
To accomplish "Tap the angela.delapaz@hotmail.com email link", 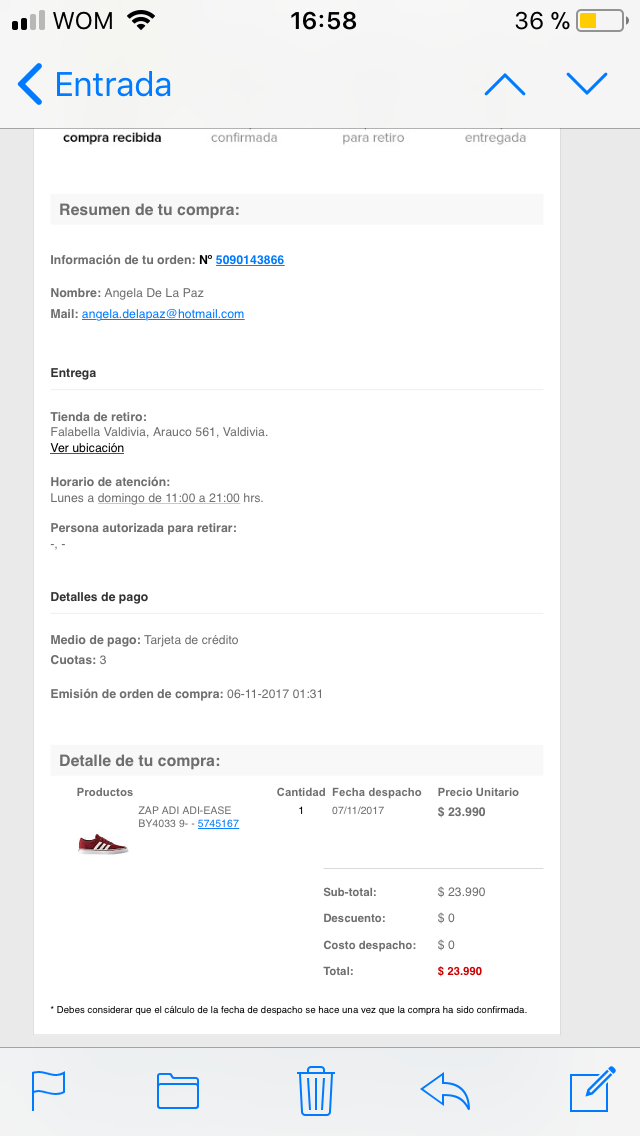I will coord(163,314).
